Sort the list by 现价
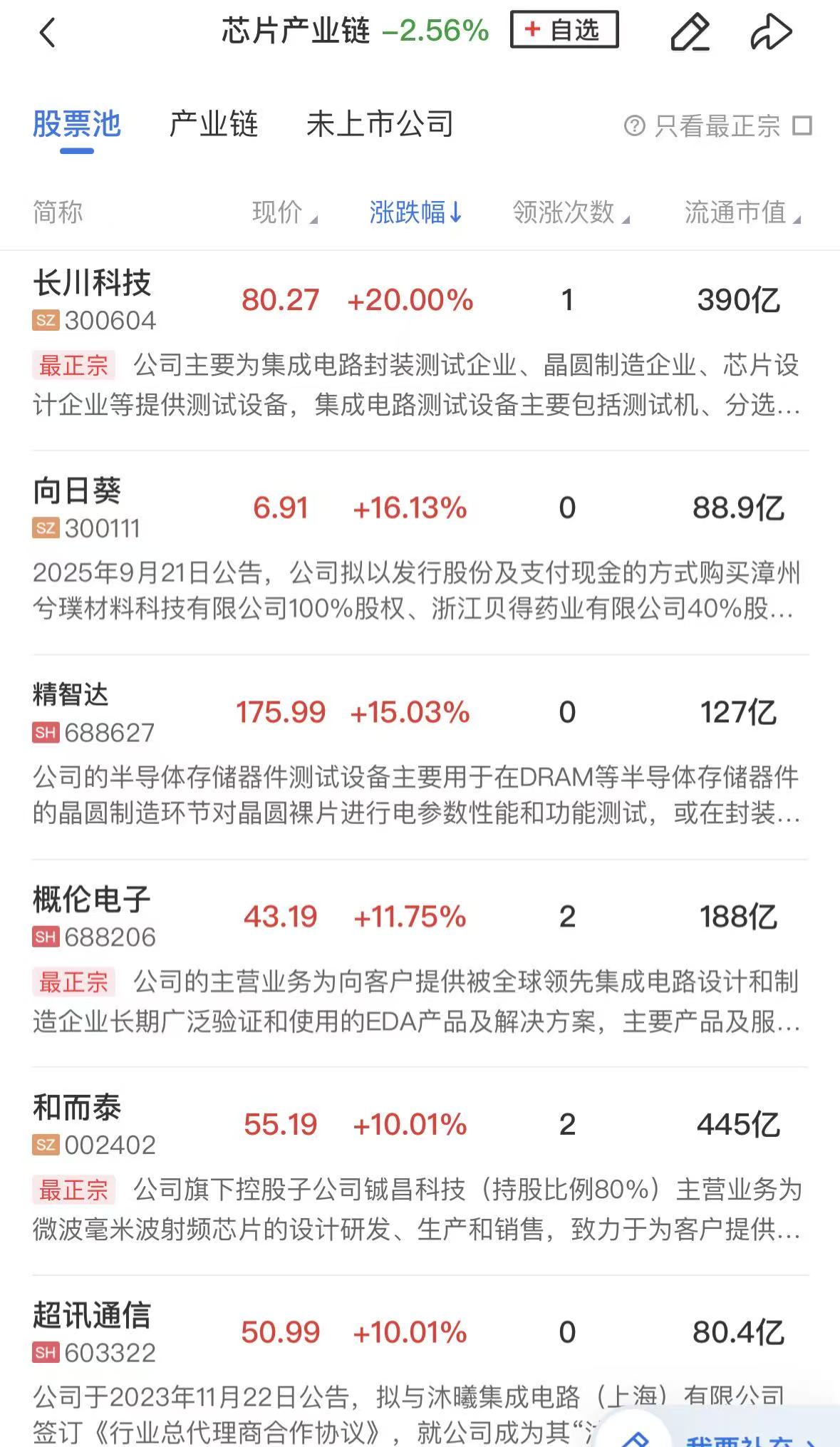Viewport: 840px width, 1447px height. [x=284, y=212]
